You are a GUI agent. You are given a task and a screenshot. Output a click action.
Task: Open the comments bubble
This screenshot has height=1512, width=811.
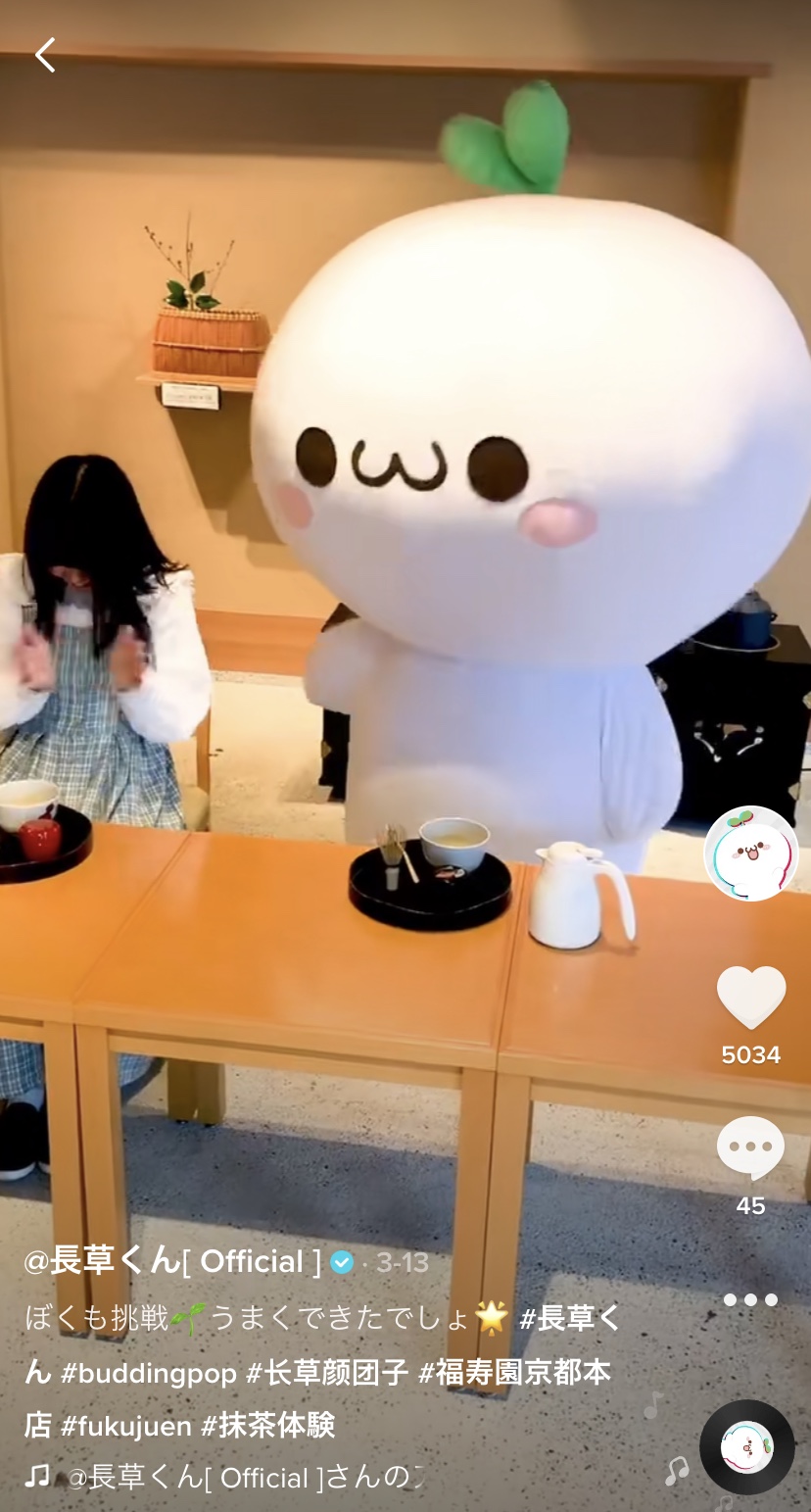[751, 1148]
